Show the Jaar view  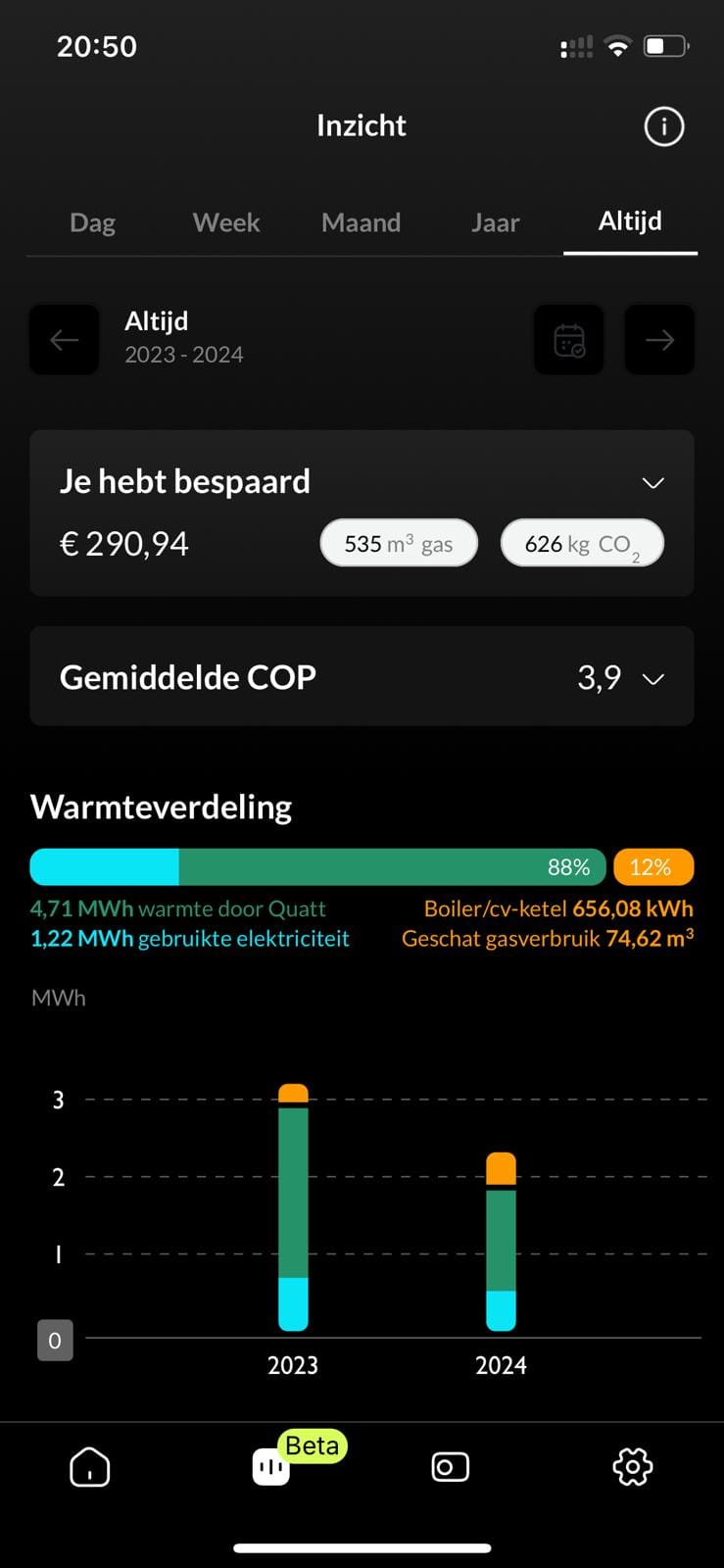[495, 222]
